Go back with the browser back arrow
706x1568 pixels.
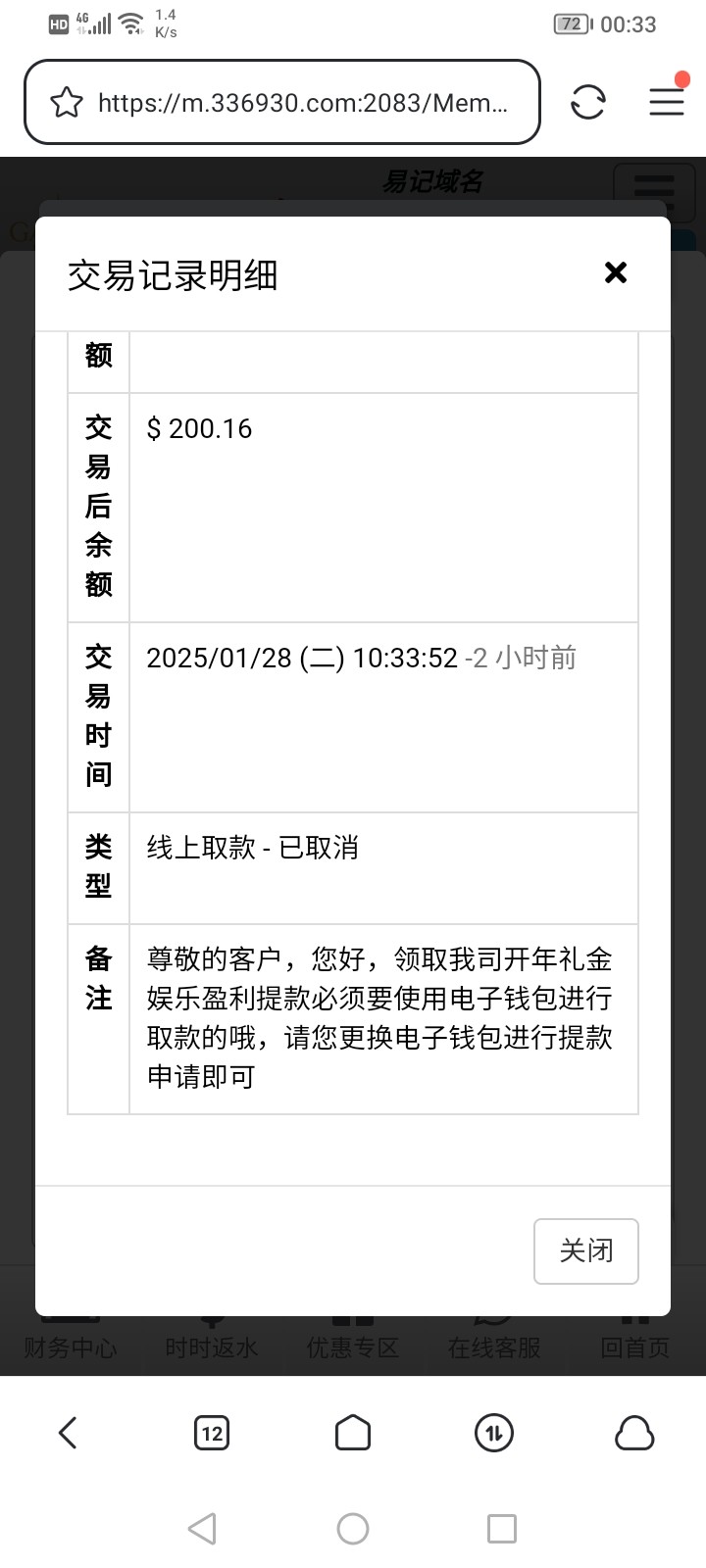pos(69,1433)
